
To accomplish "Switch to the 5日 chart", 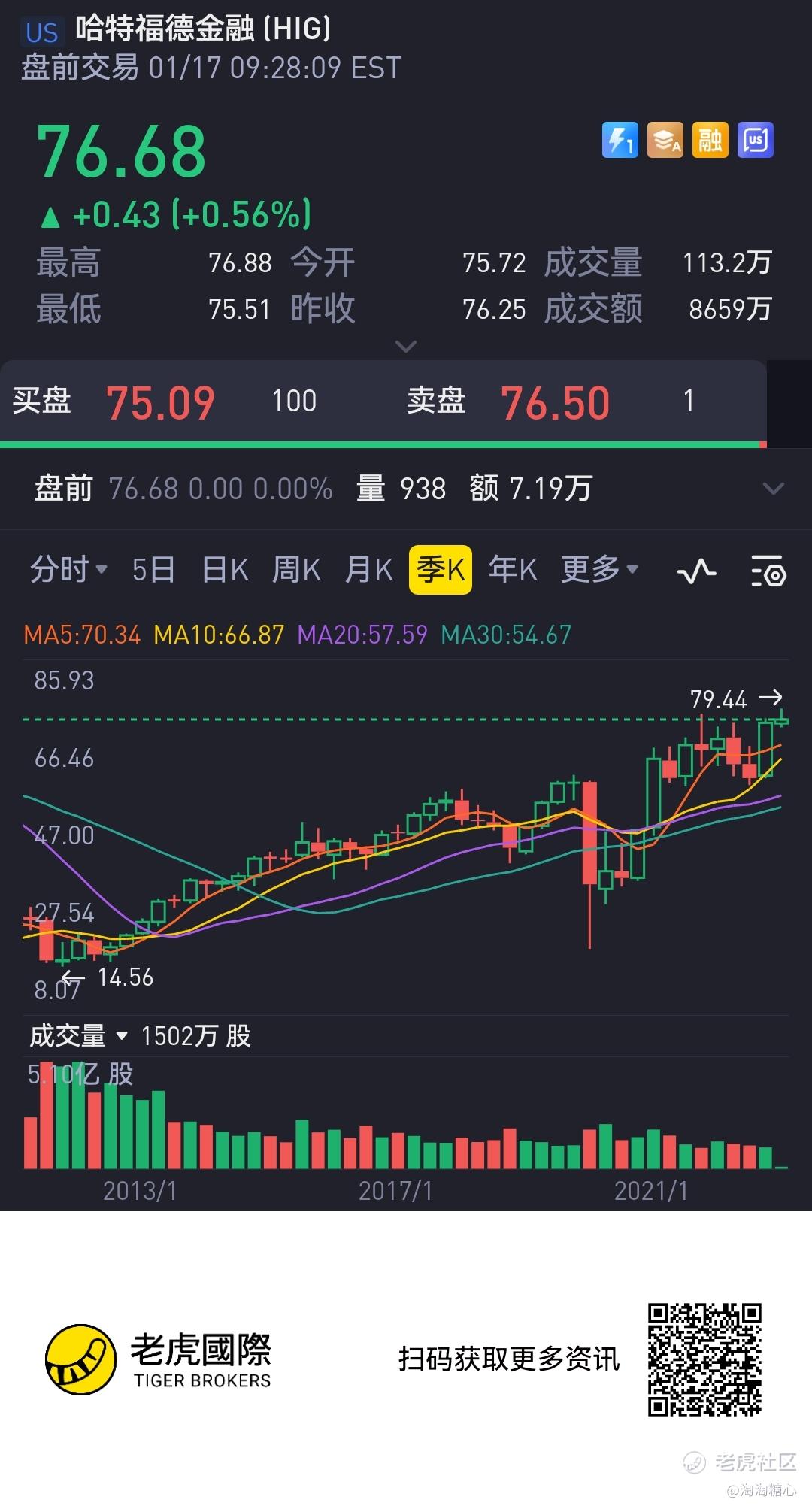I will 153,570.
